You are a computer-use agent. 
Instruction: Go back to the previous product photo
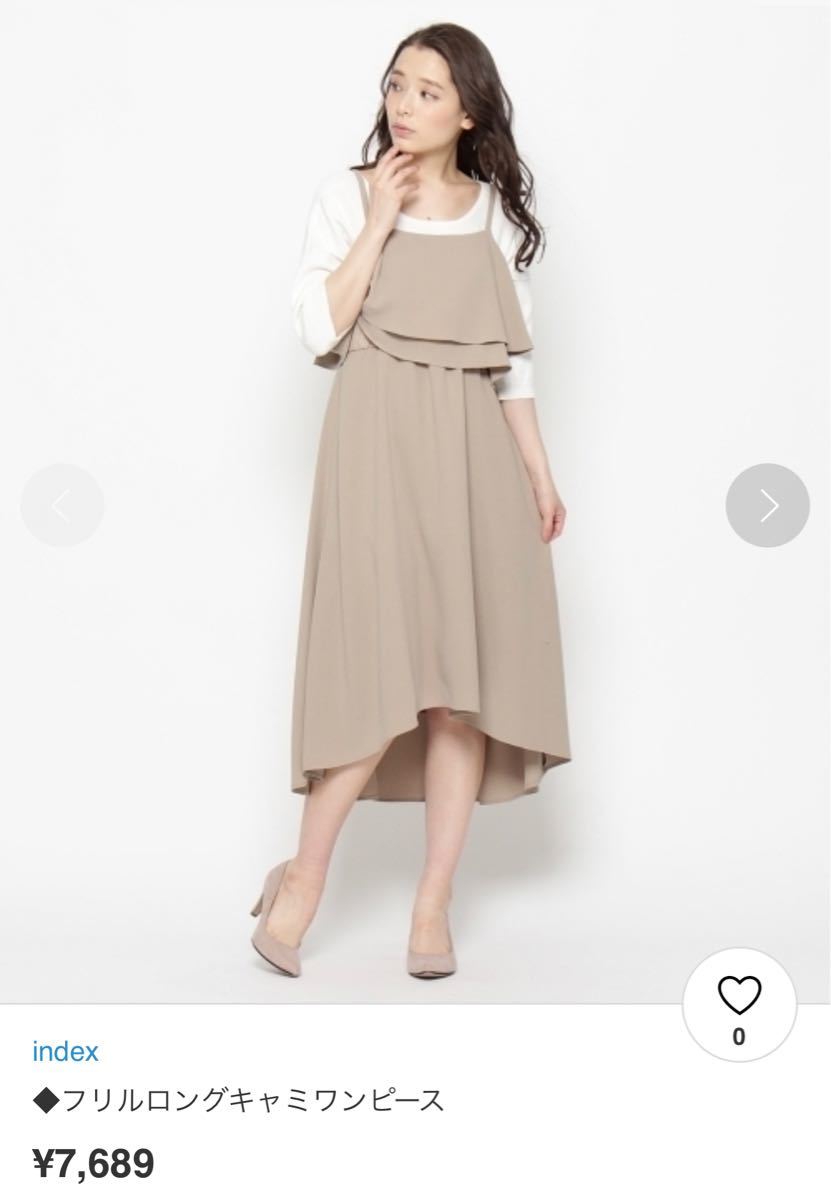click(62, 505)
